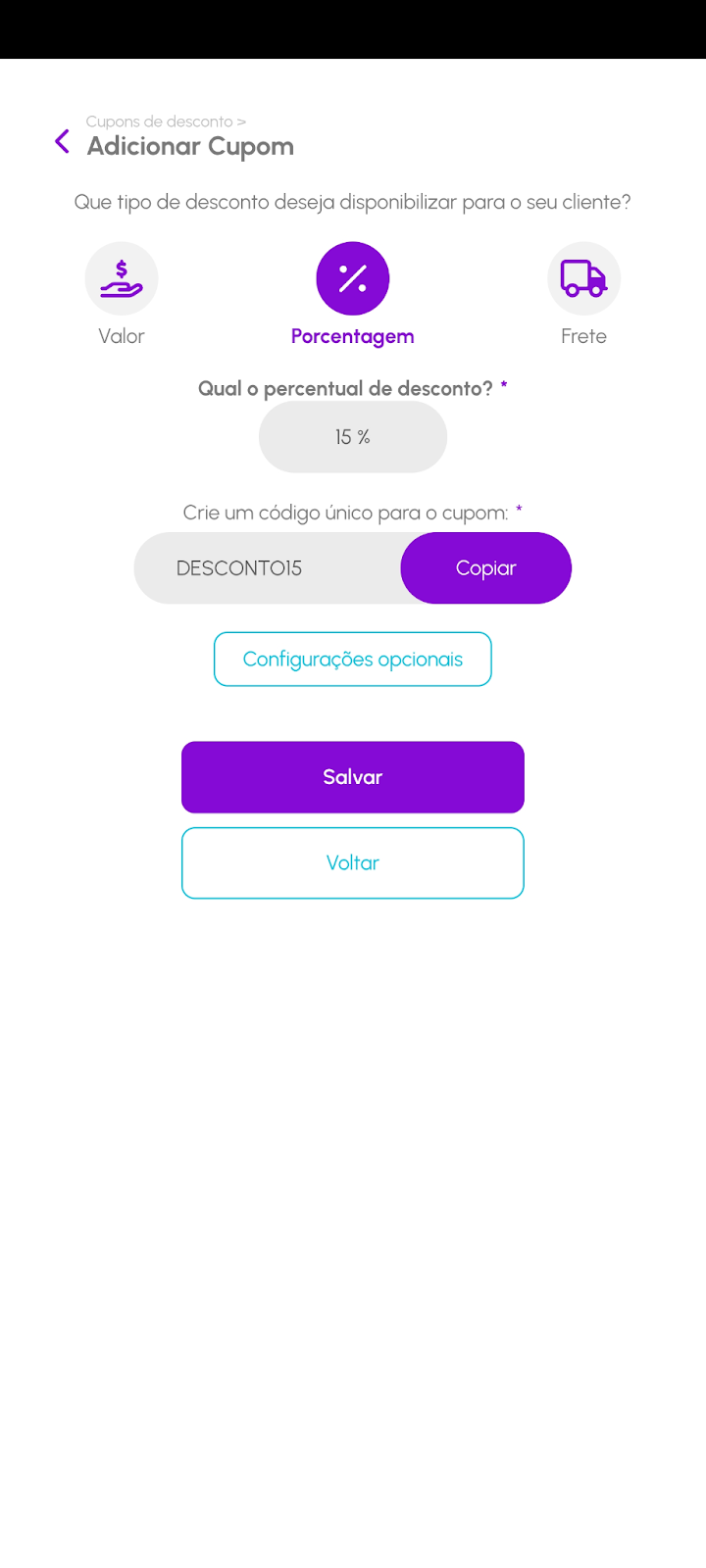Image resolution: width=706 pixels, height=1568 pixels.
Task: Open Configurações opcionais
Action: (353, 660)
